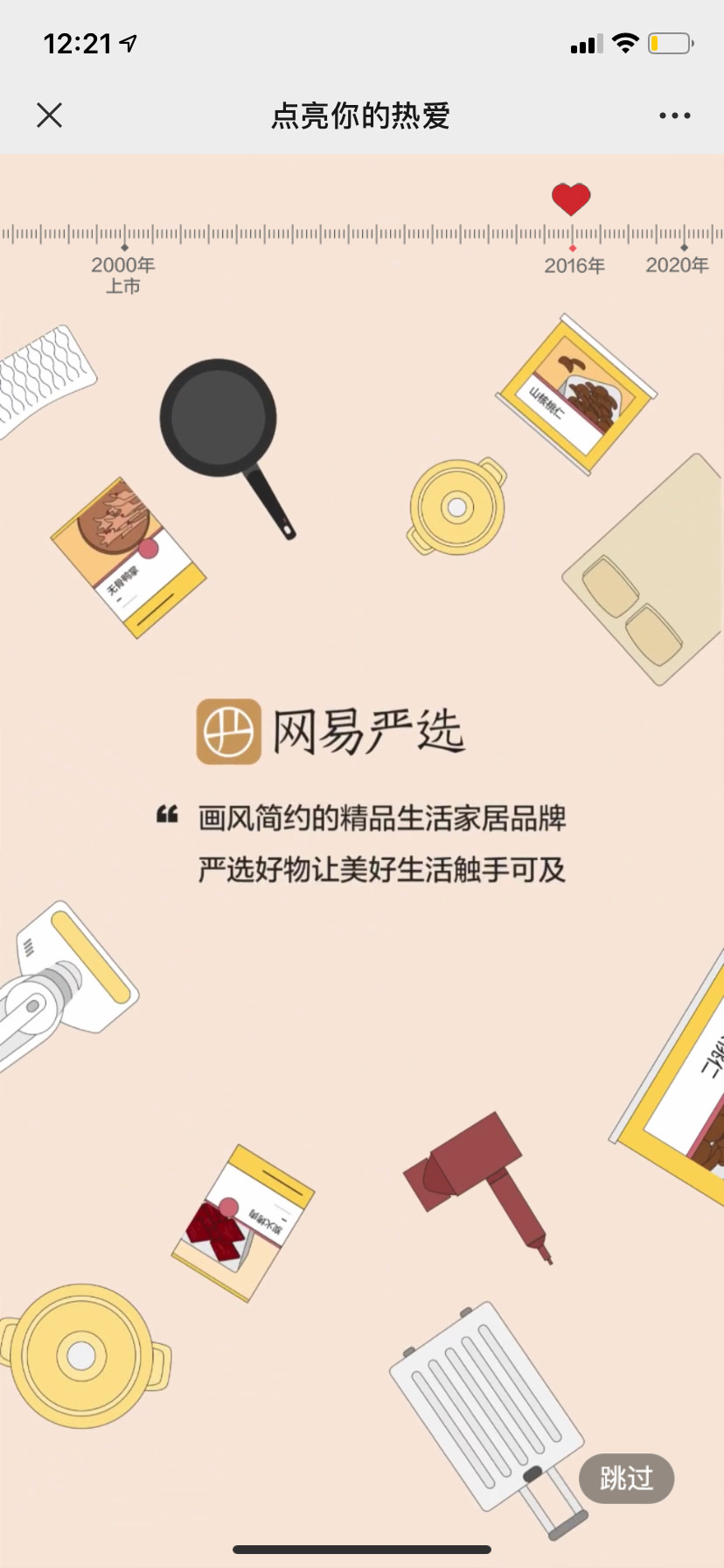Viewport: 724px width, 1568px height.
Task: Tap 跳过 to skip the animation
Action: tap(626, 1478)
